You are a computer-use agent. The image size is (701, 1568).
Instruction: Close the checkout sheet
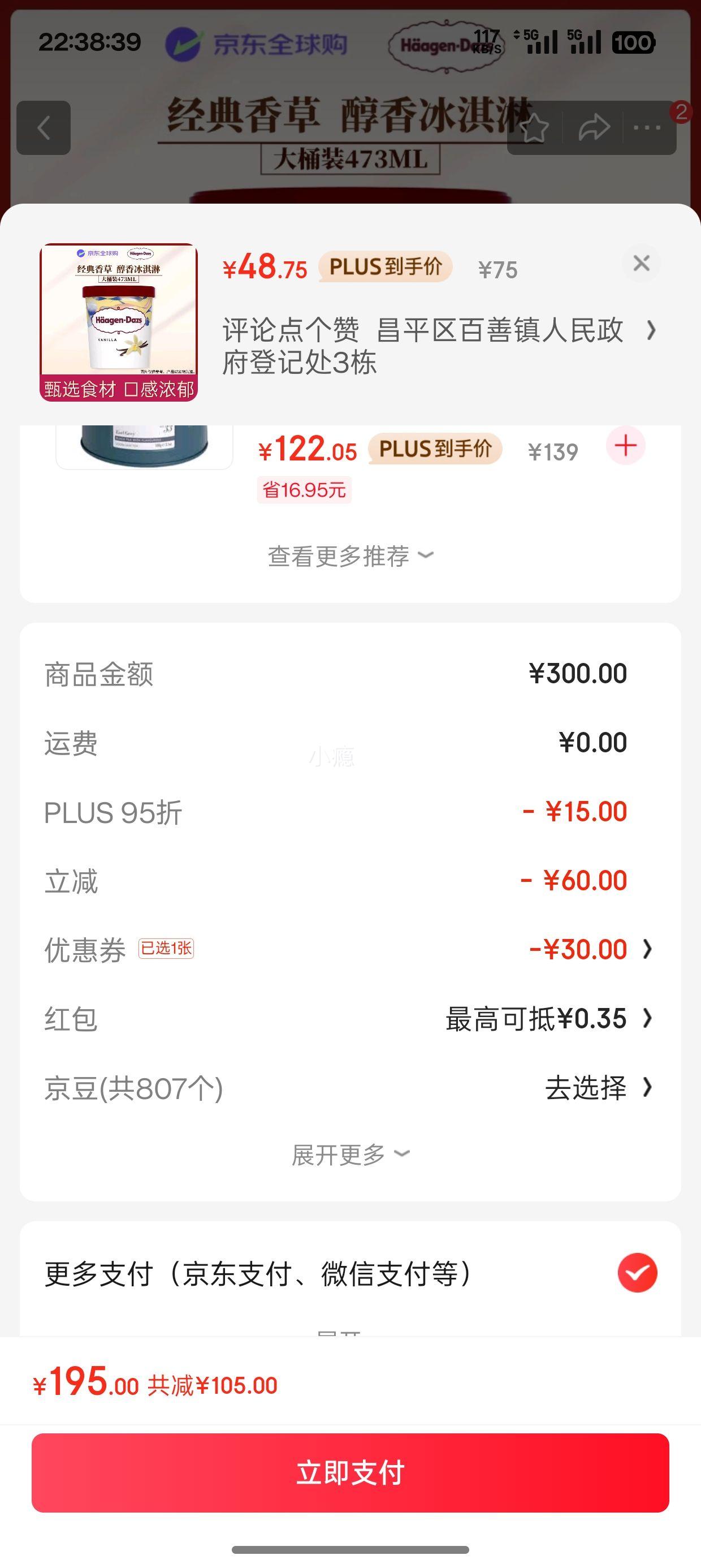[641, 264]
